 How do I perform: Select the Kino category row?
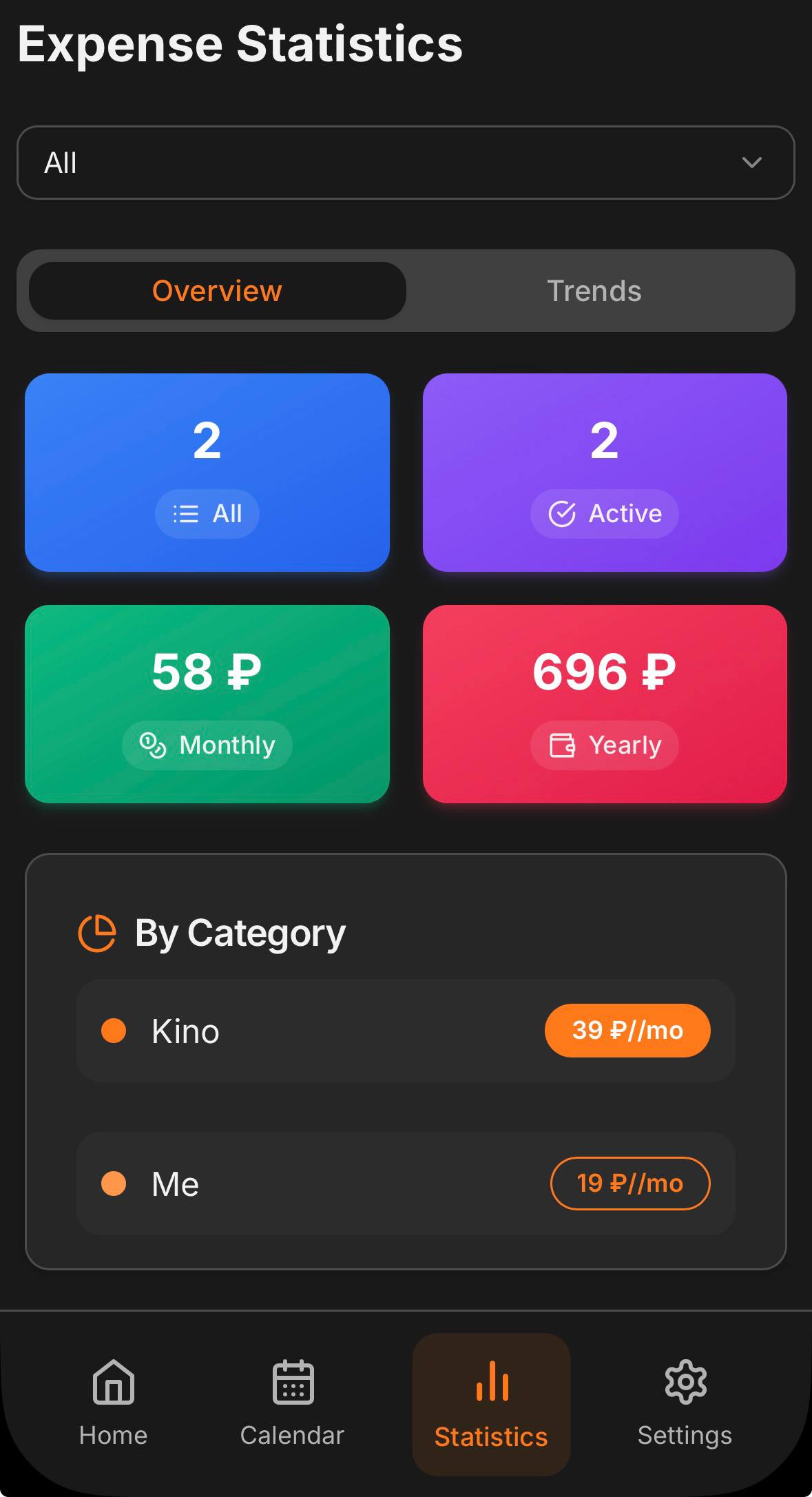pyautogui.click(x=310, y=1030)
